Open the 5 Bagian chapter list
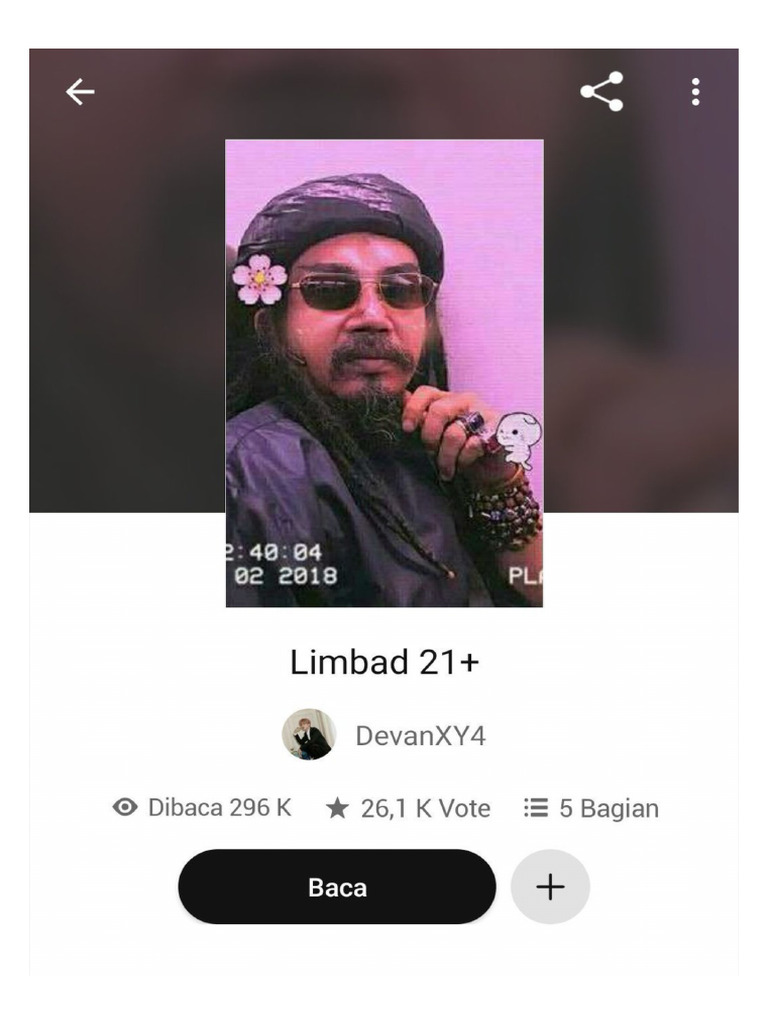768x1024 pixels. coord(591,808)
